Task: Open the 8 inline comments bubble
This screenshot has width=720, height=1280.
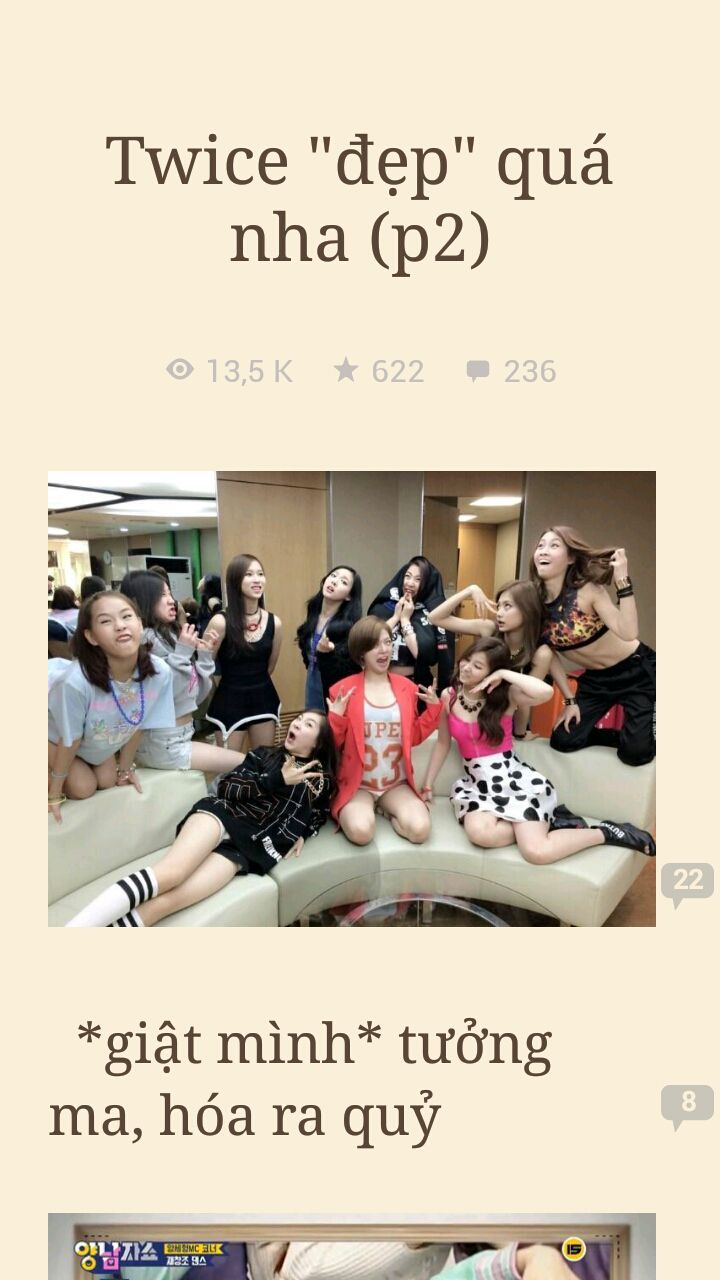Action: pyautogui.click(x=687, y=1103)
